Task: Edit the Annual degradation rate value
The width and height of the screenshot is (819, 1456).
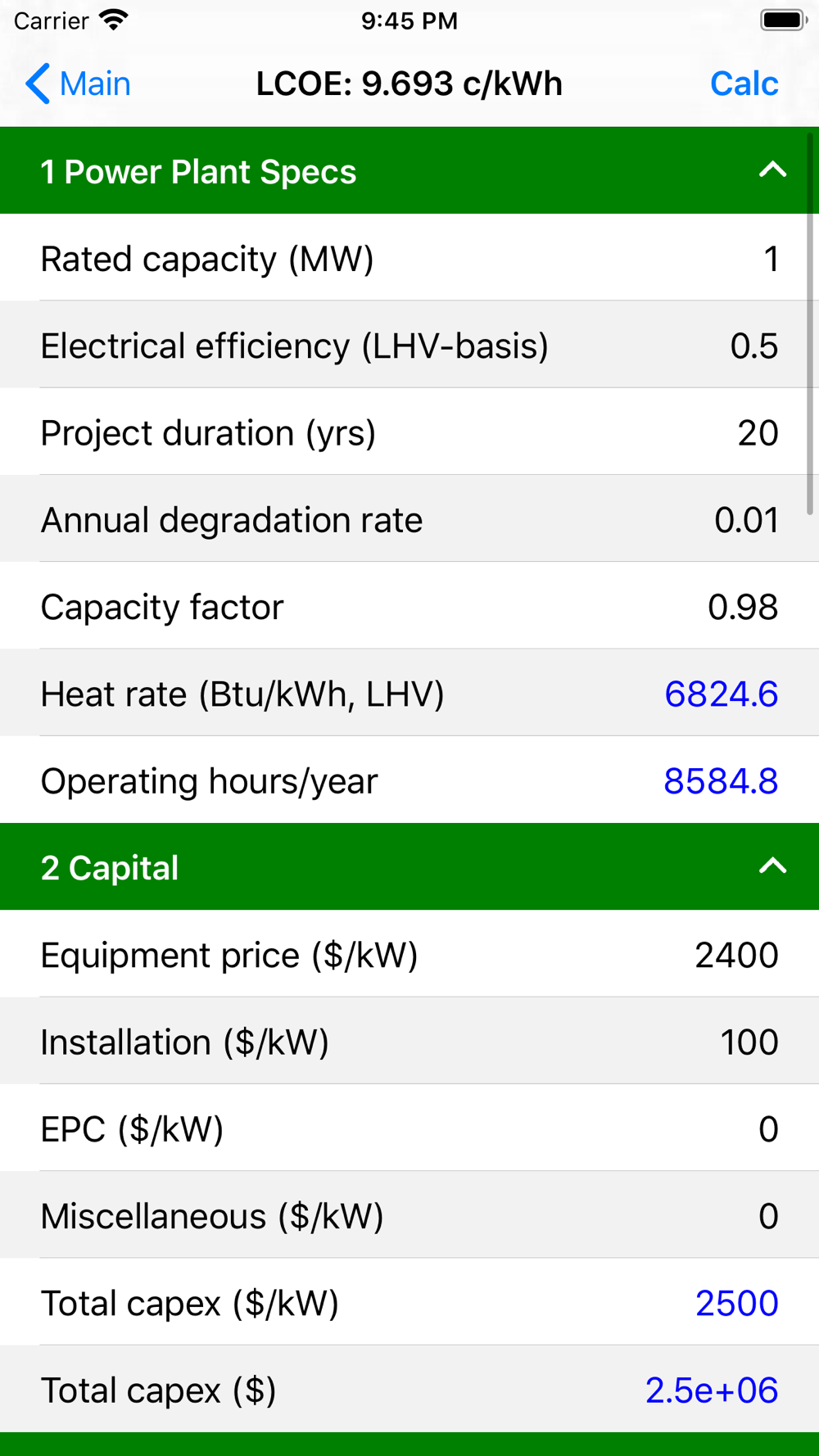Action: click(745, 520)
